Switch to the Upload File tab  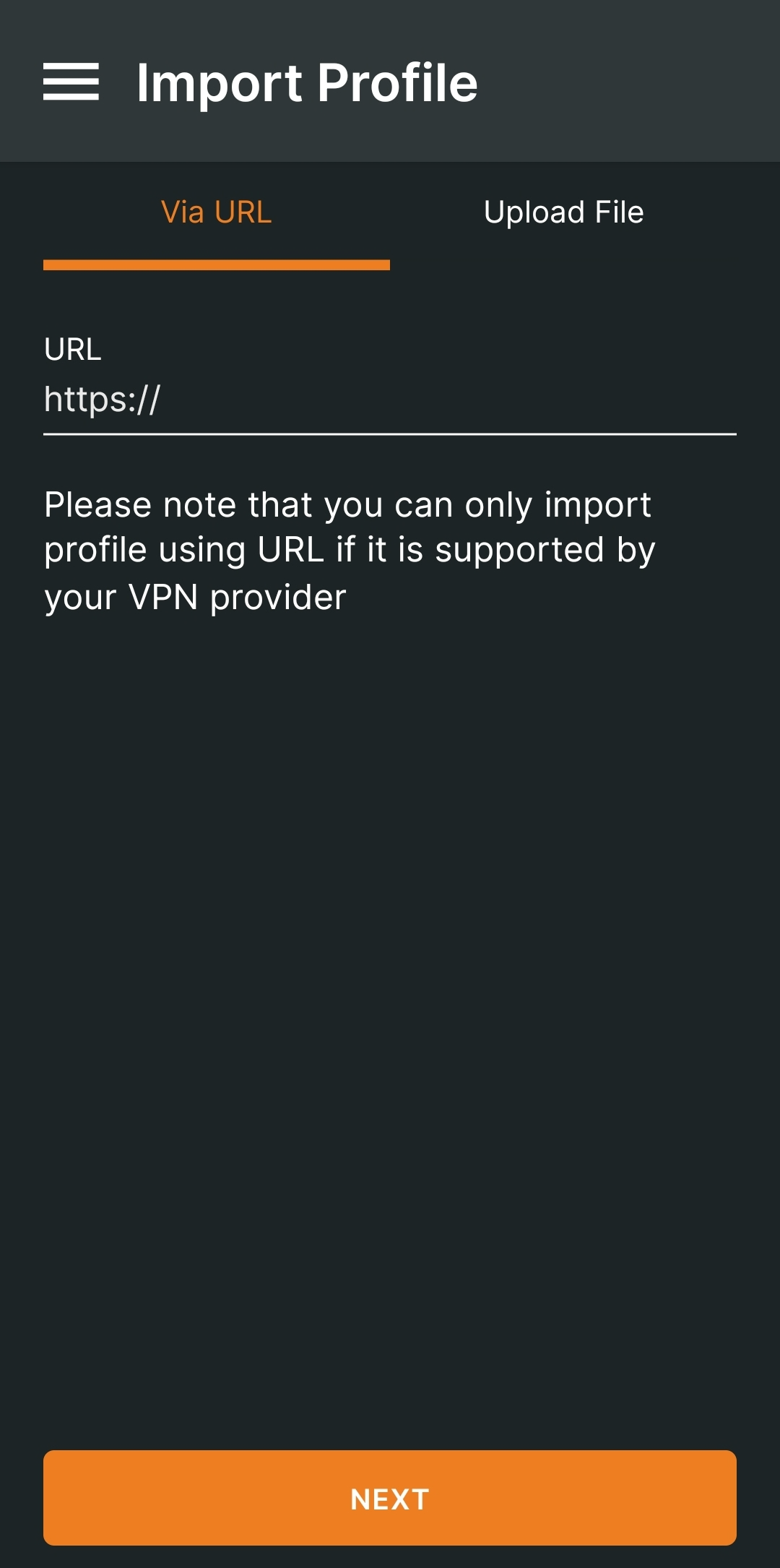563,213
